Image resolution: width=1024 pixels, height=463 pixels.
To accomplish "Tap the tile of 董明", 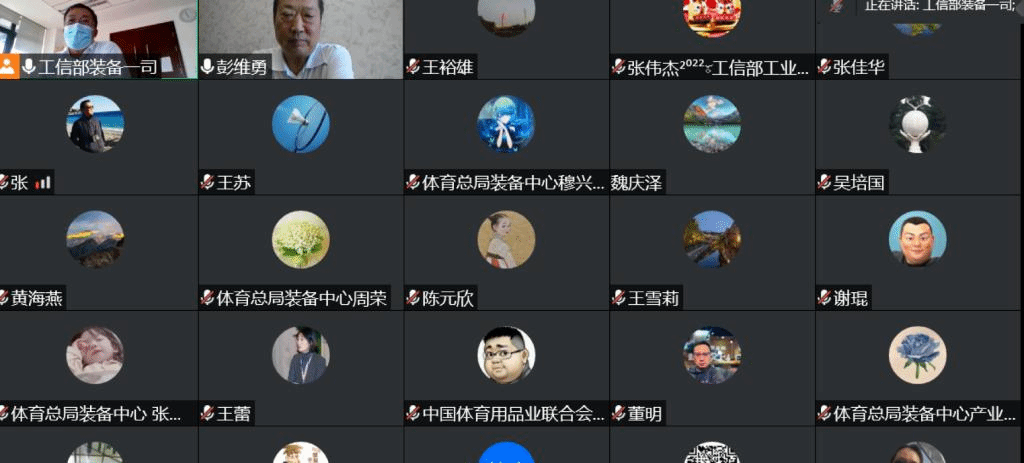I will 711,365.
